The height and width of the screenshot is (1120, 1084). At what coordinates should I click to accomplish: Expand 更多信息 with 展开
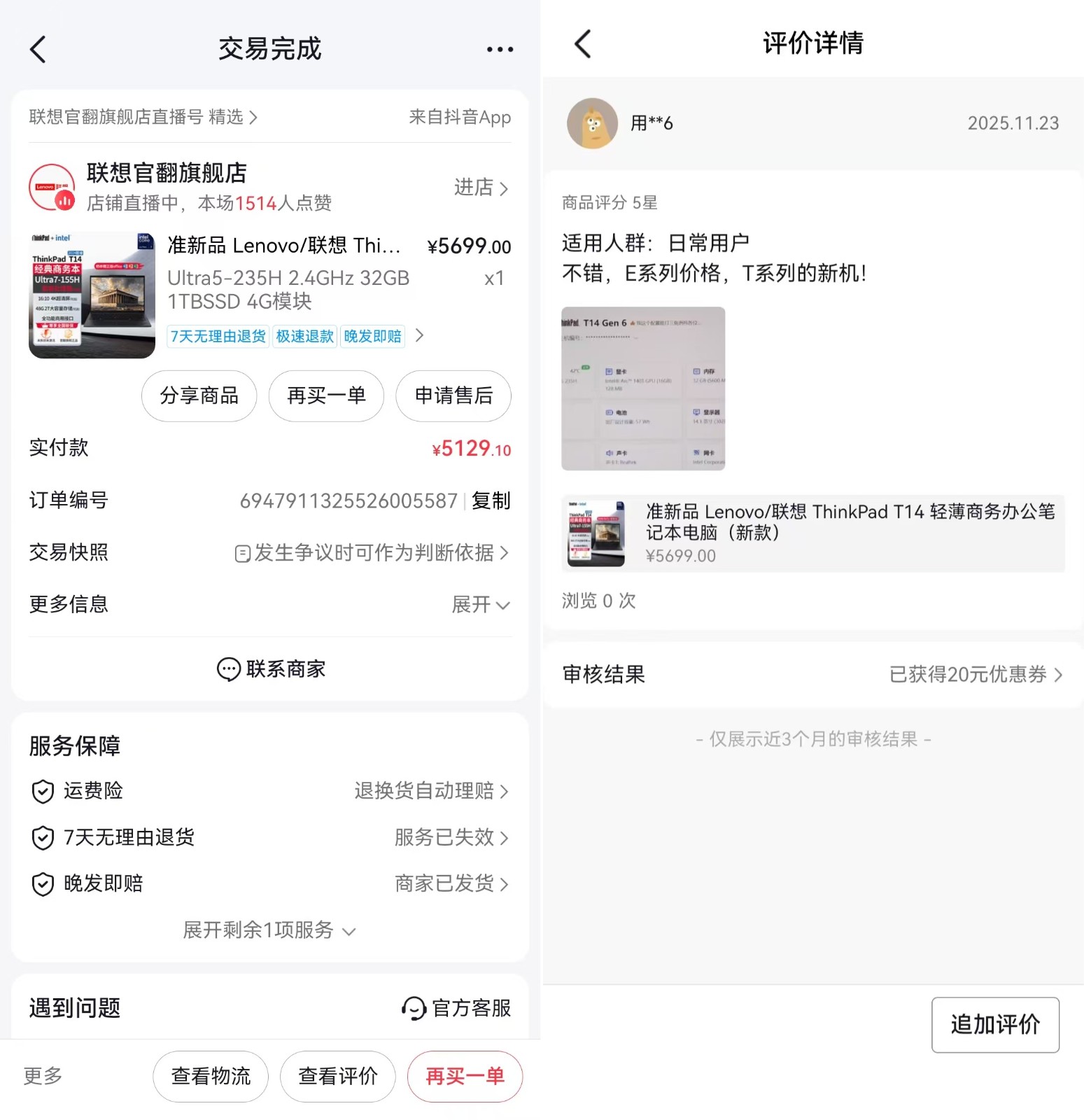pyautogui.click(x=480, y=604)
